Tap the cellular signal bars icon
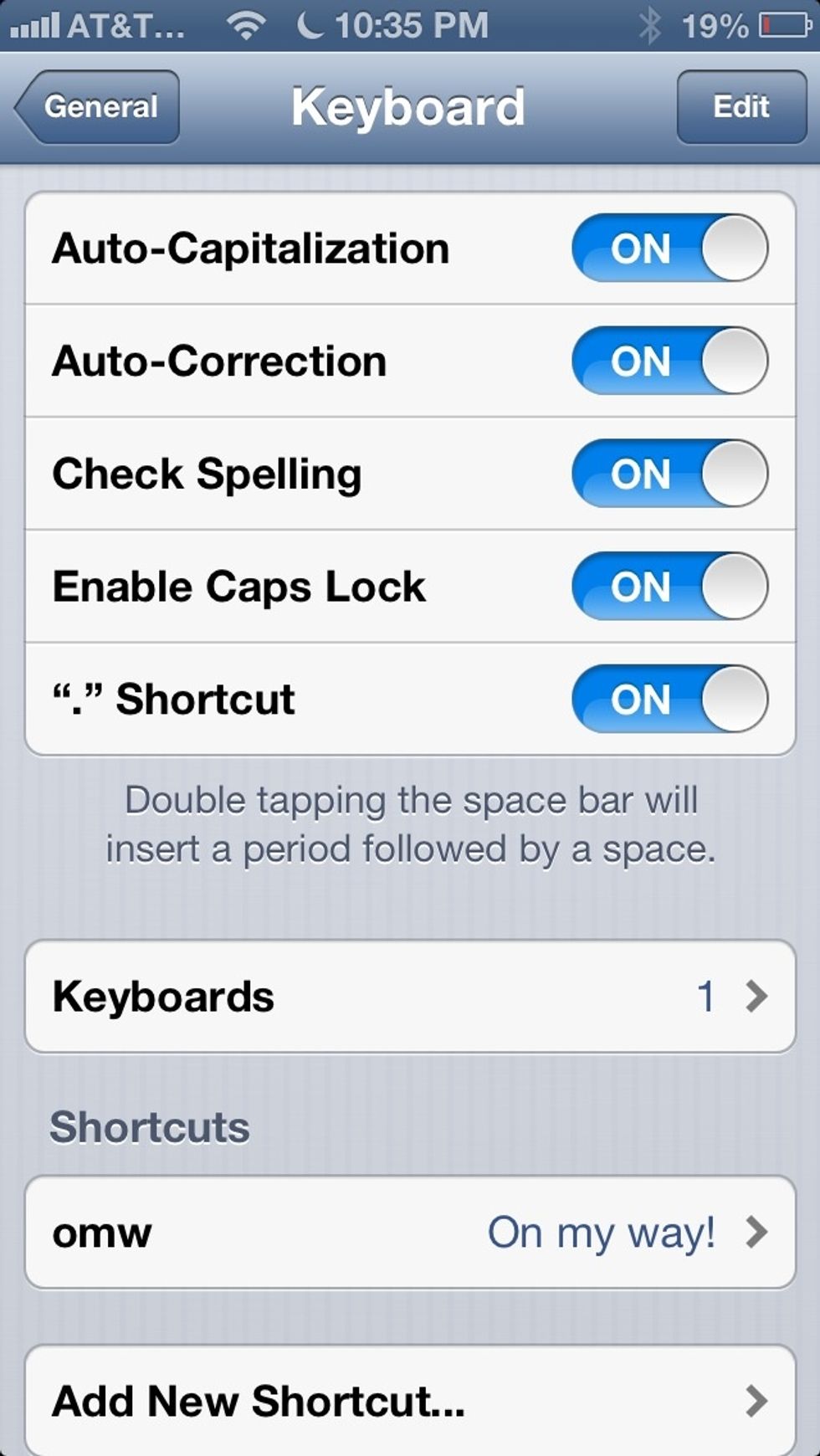The height and width of the screenshot is (1456, 820). (38, 23)
